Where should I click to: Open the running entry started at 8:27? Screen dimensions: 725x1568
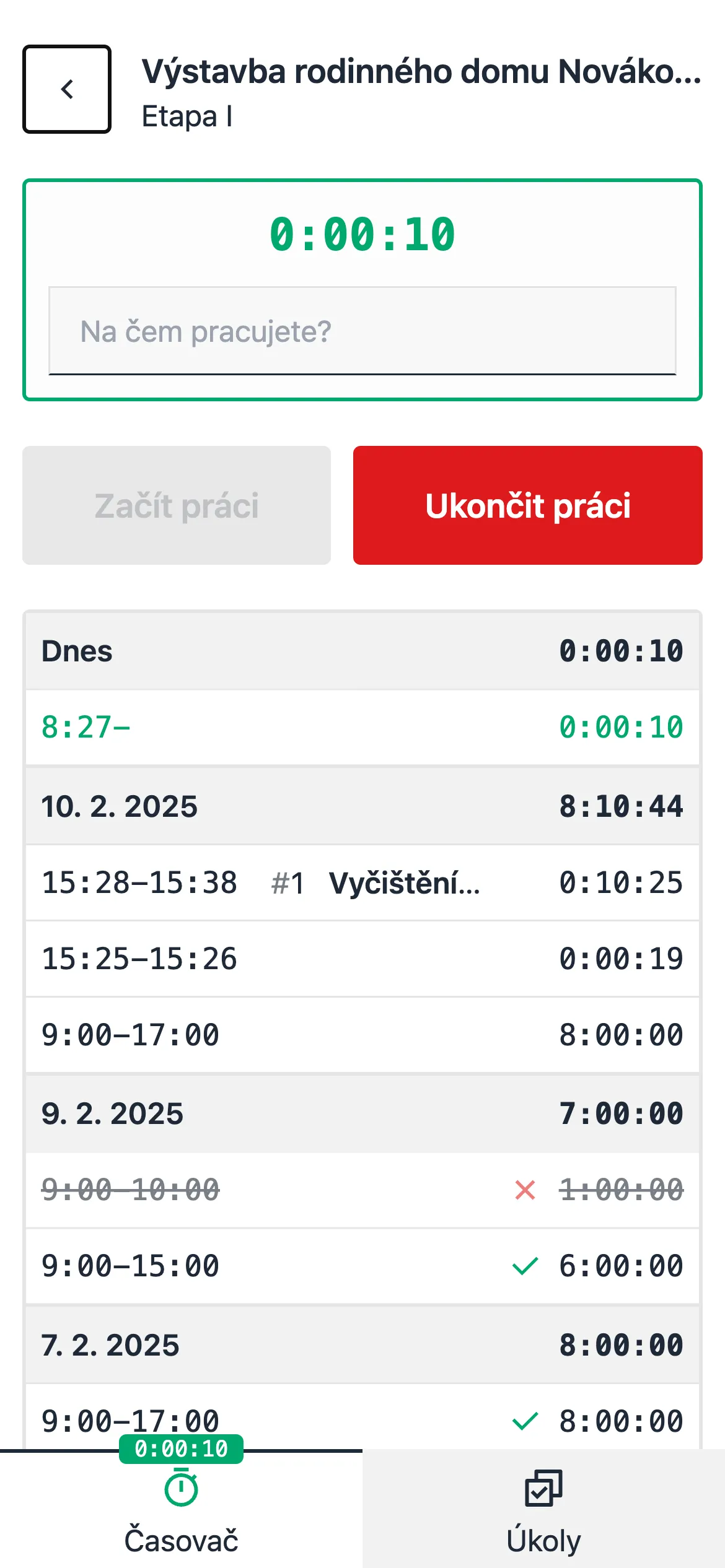point(362,727)
